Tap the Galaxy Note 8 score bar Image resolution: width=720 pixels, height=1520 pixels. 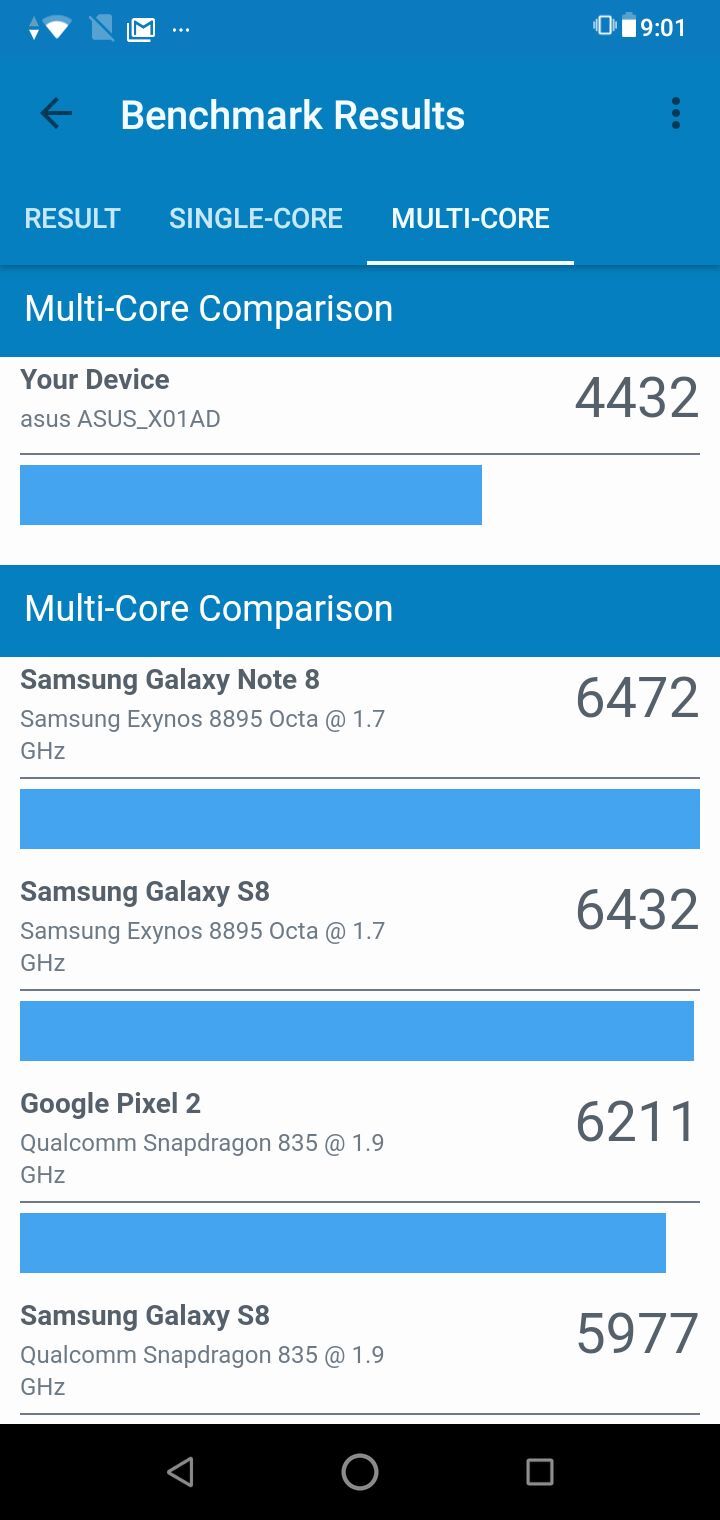tap(360, 819)
